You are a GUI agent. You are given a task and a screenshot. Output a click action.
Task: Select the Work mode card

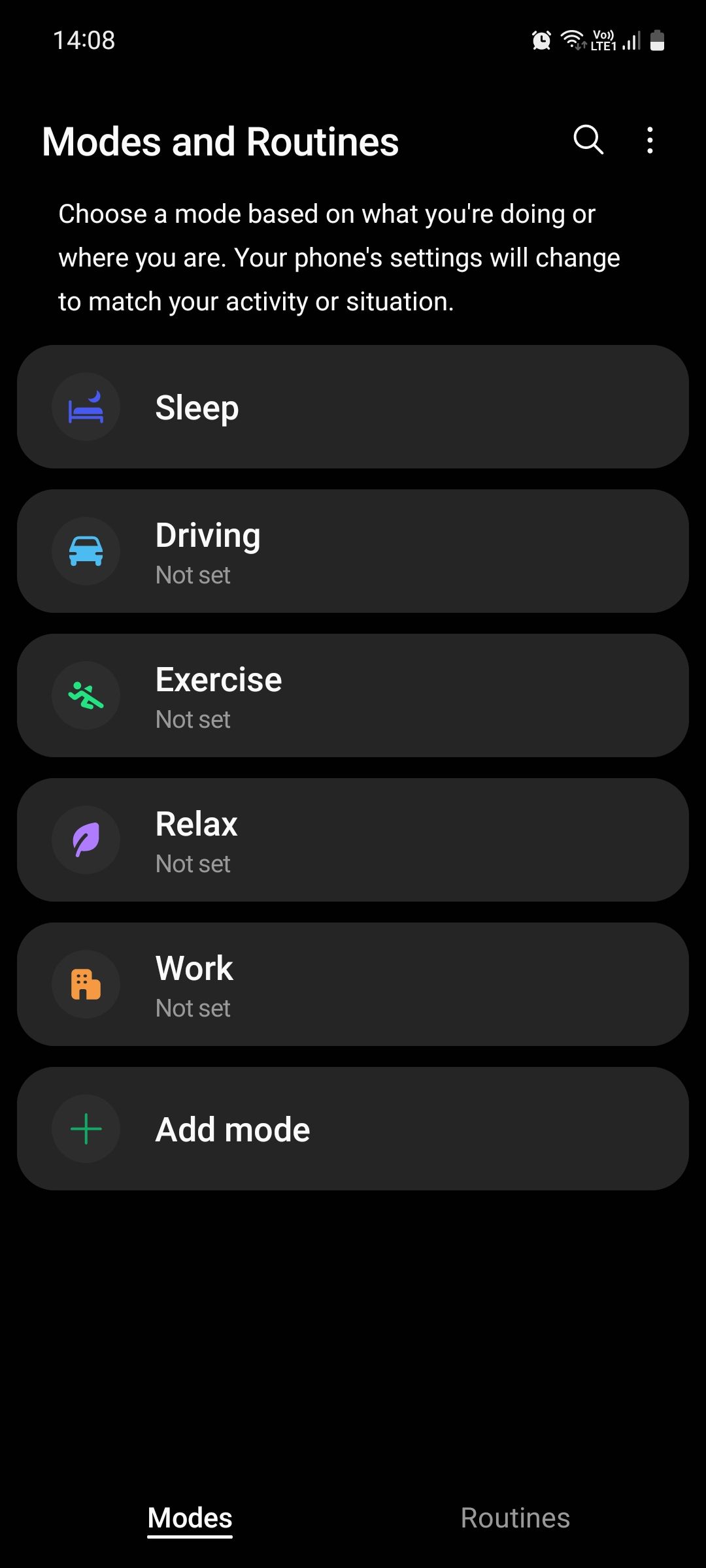click(x=353, y=985)
